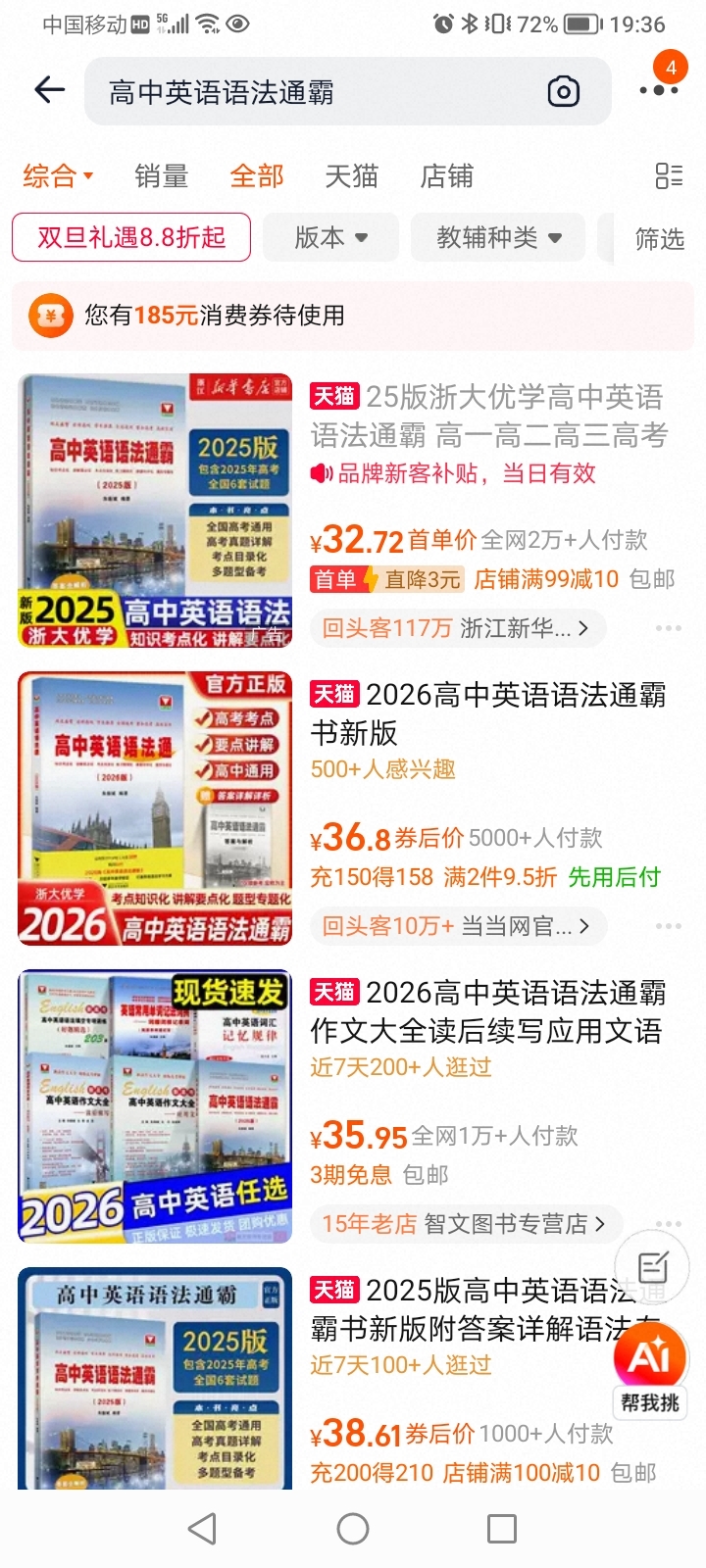
Task: Open camera image search
Action: coord(563,92)
